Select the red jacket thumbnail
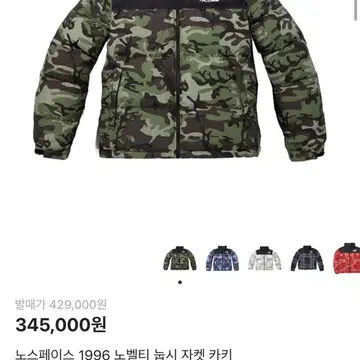Screen dimensions: 360x360 pyautogui.click(x=346, y=258)
